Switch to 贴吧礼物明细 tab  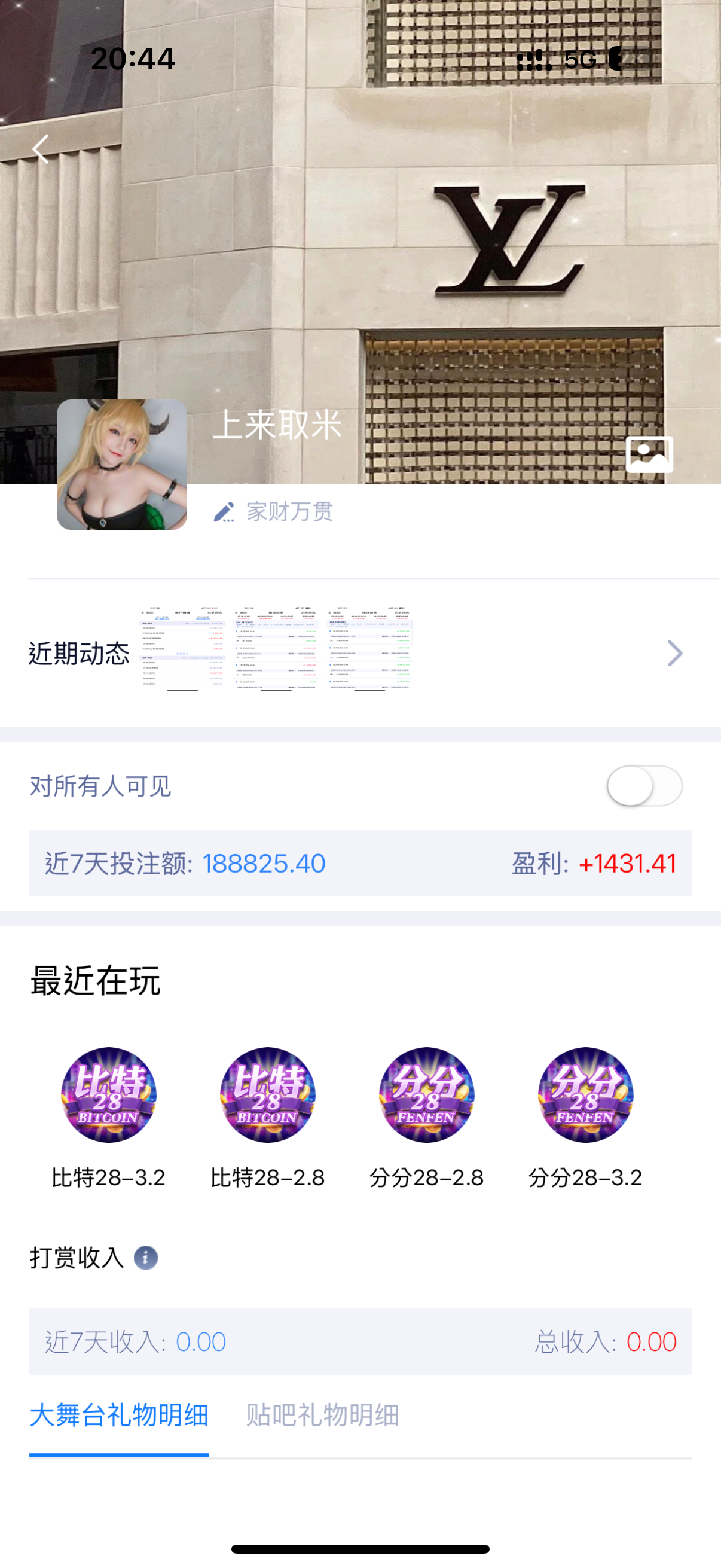point(322,1416)
